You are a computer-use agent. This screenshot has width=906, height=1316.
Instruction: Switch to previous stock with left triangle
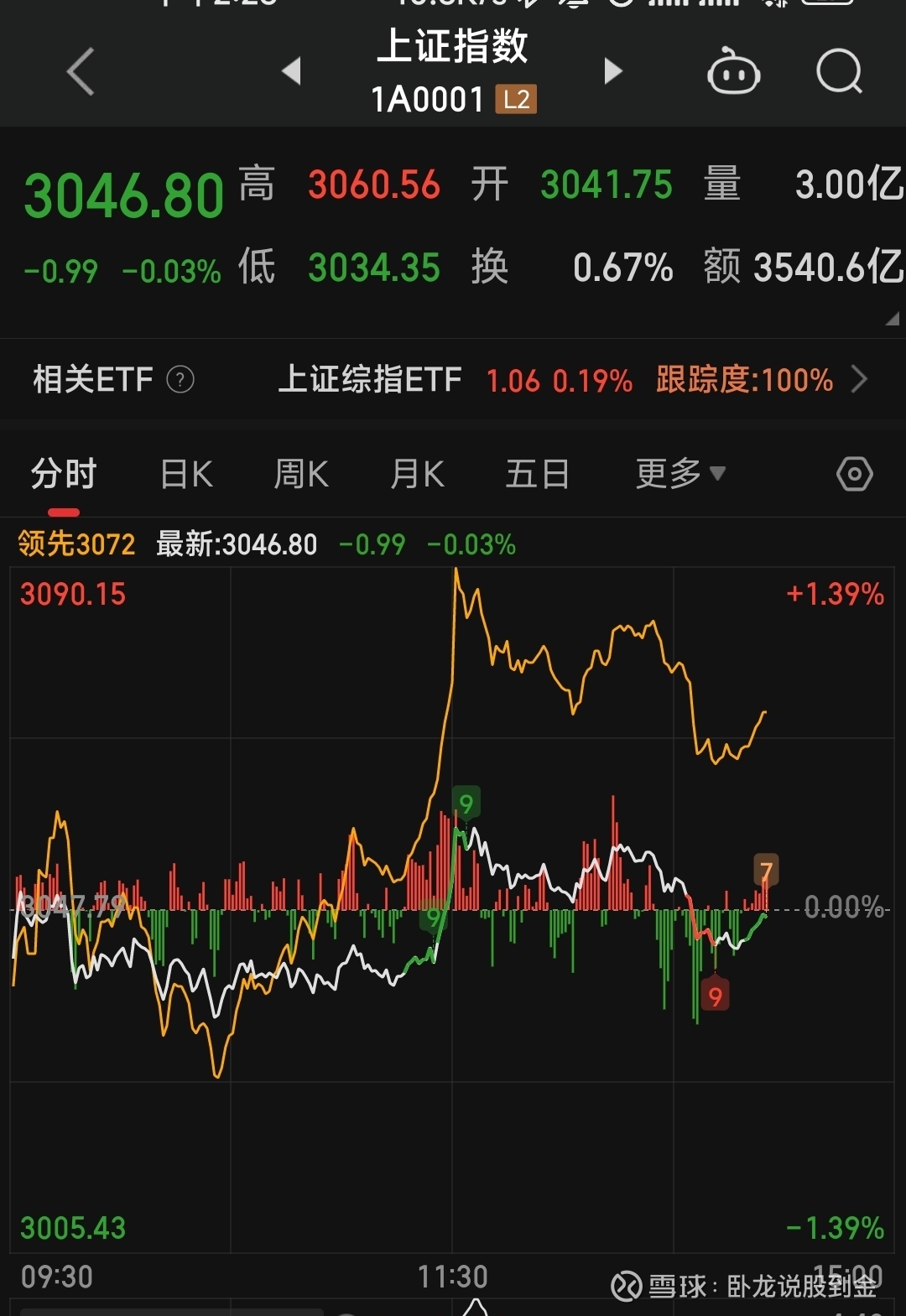pyautogui.click(x=292, y=71)
